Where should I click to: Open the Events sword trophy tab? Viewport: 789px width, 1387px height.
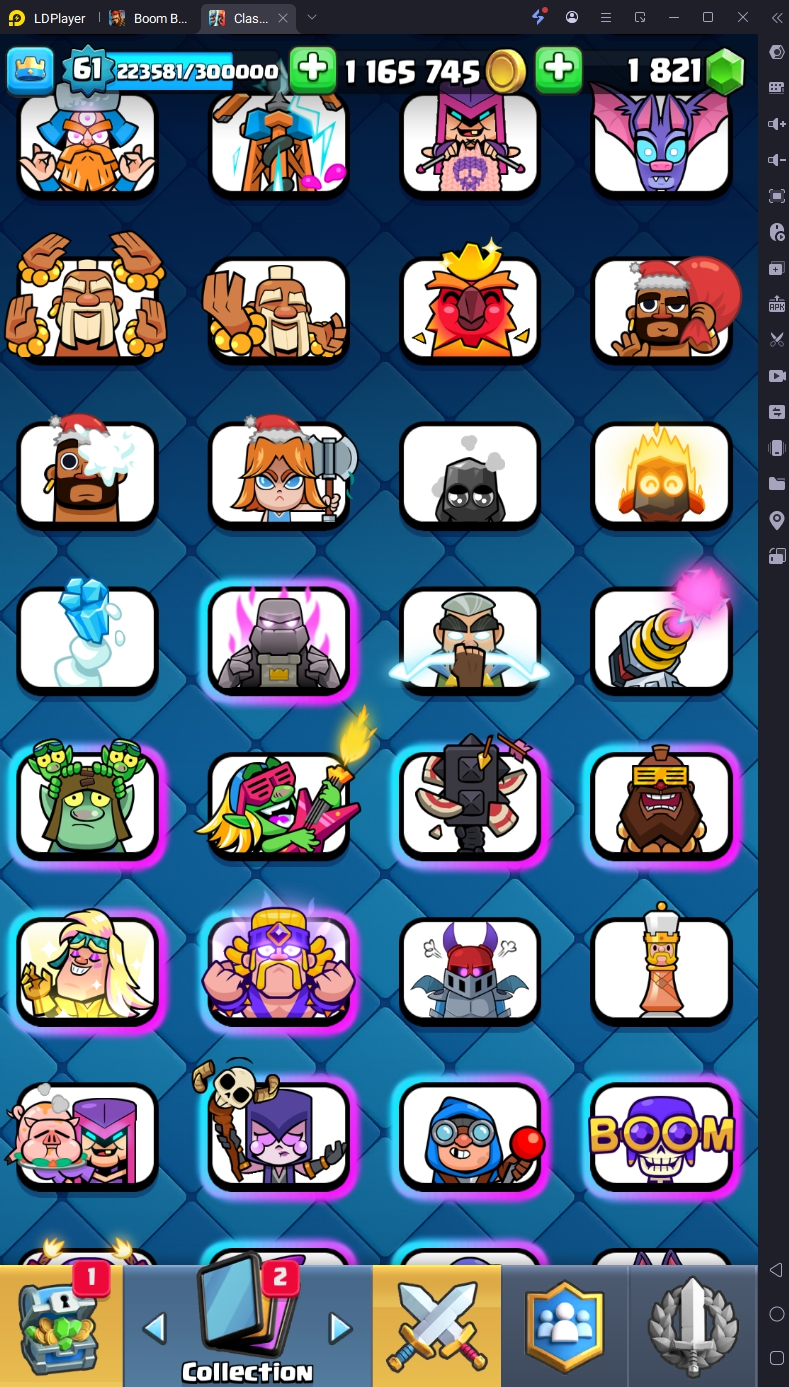[694, 1325]
